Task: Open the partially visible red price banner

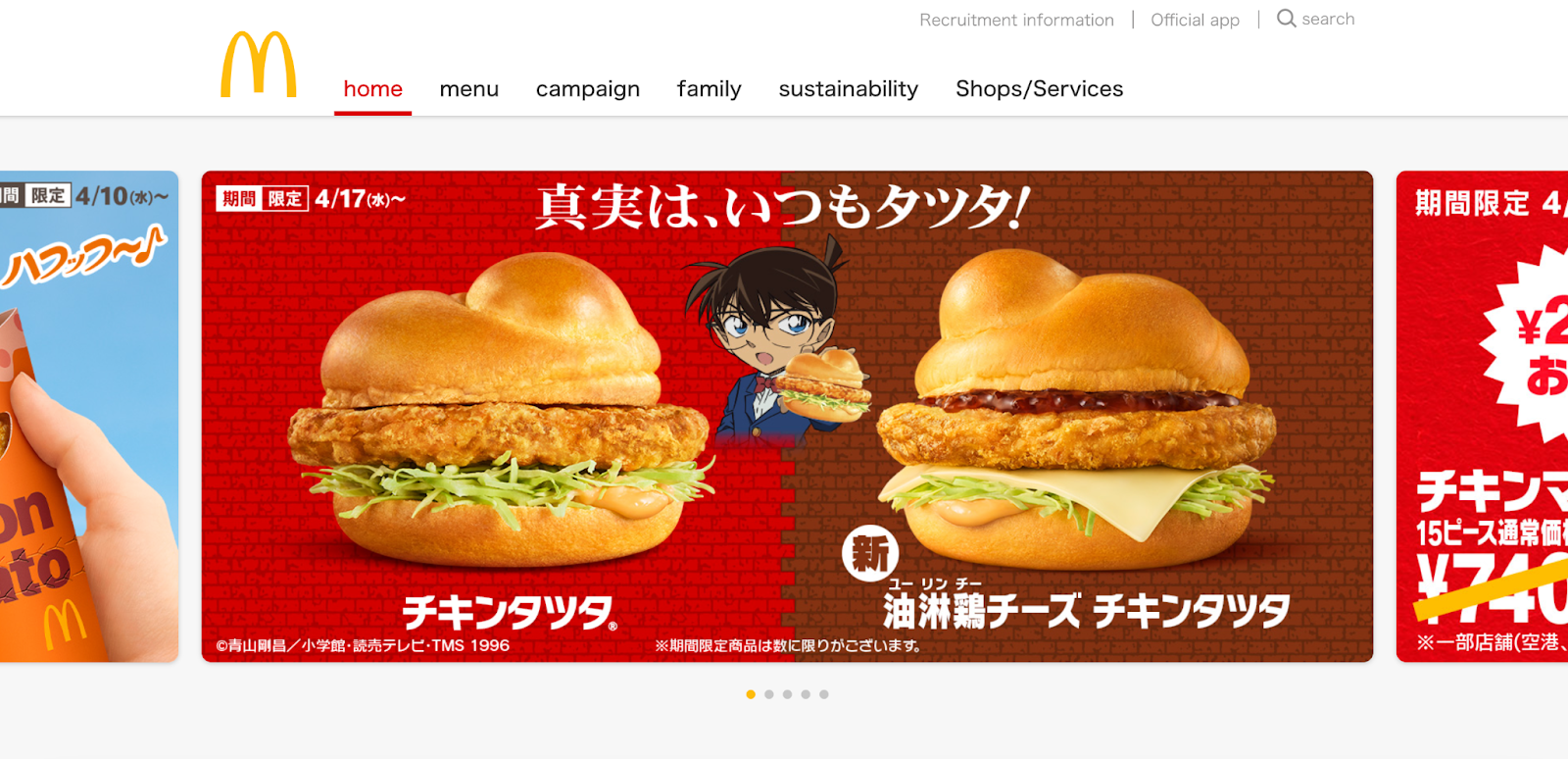Action: point(1482,417)
